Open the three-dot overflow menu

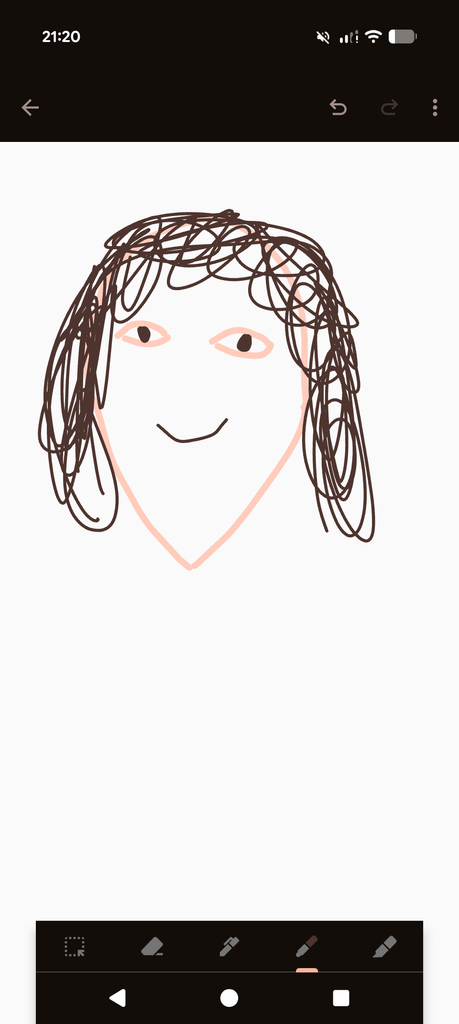(435, 108)
